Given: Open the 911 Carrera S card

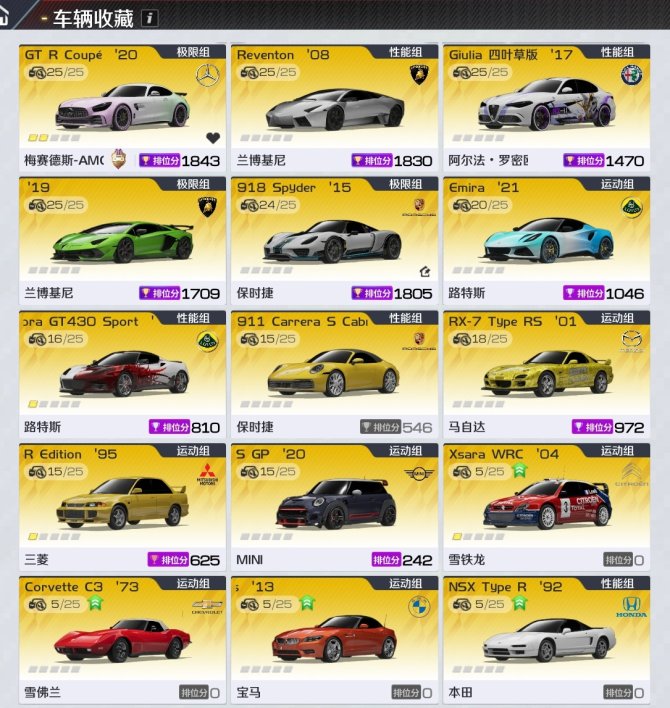Looking at the screenshot, I should coord(334,372).
